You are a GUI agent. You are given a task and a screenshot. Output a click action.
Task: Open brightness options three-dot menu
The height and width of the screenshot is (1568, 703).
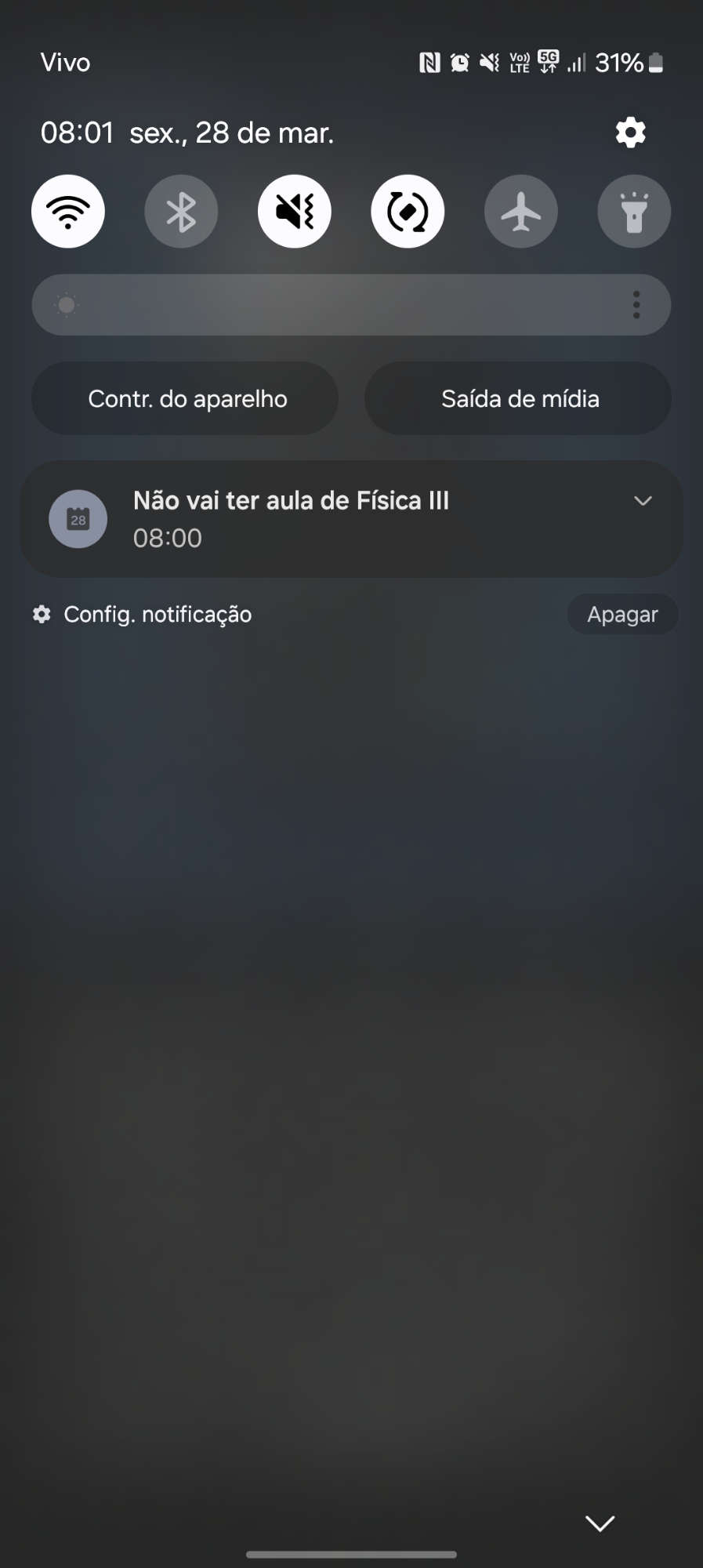click(x=636, y=305)
